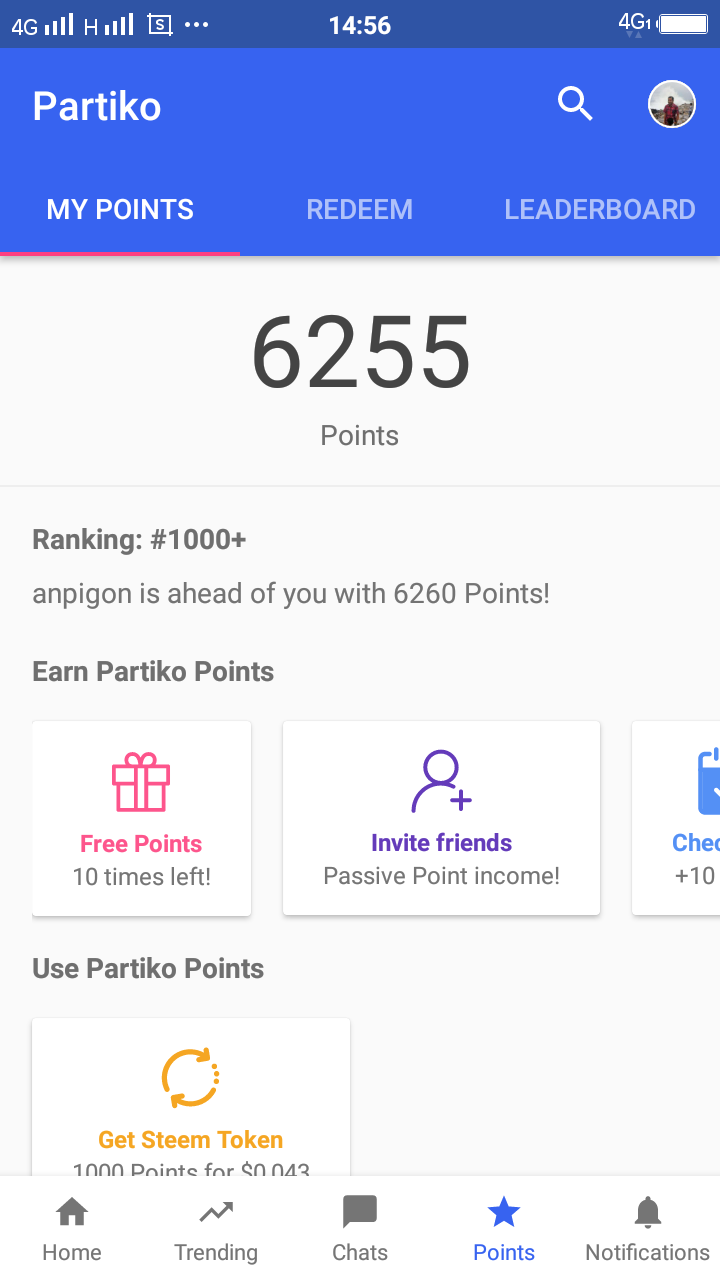Open the Invite friends card

click(441, 817)
